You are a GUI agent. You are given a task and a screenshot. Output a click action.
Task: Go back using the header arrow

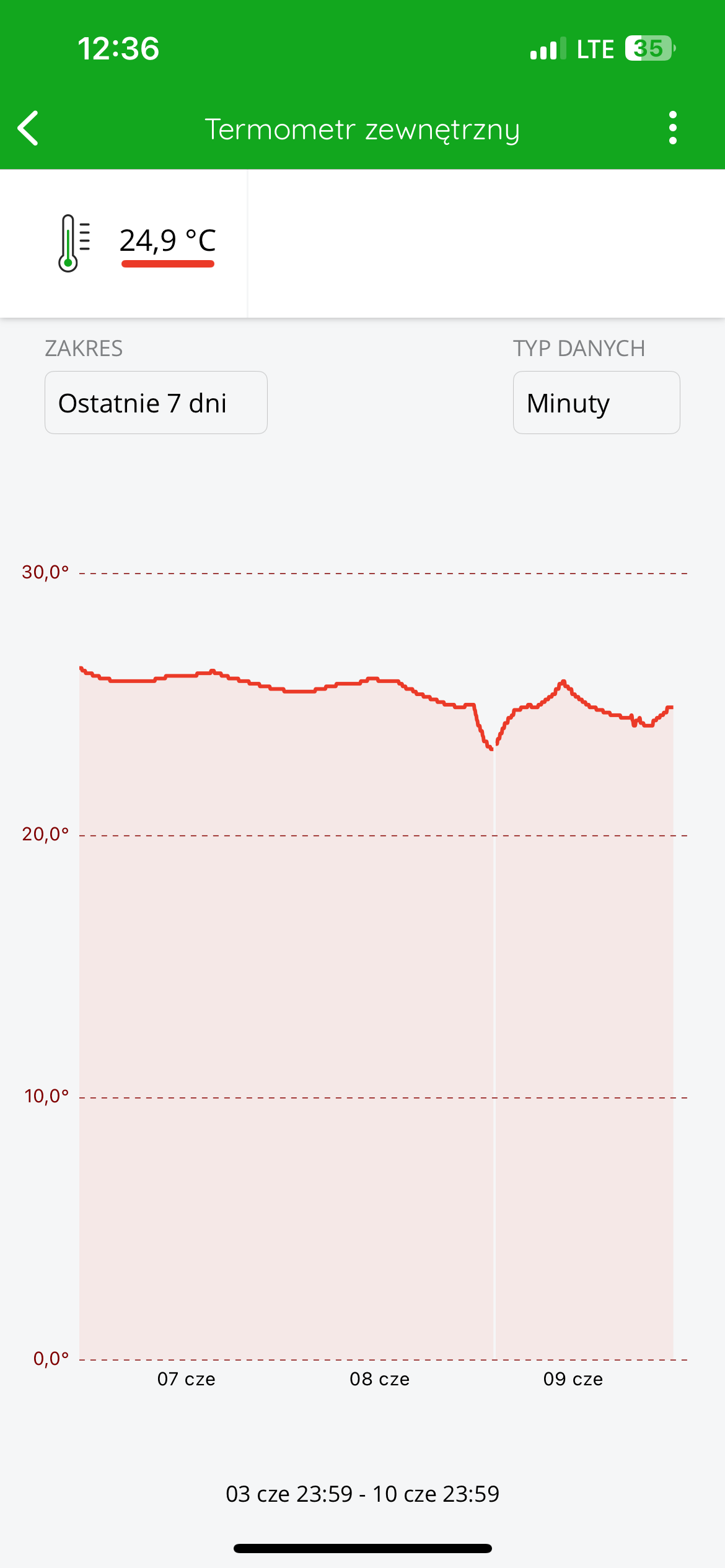29,128
